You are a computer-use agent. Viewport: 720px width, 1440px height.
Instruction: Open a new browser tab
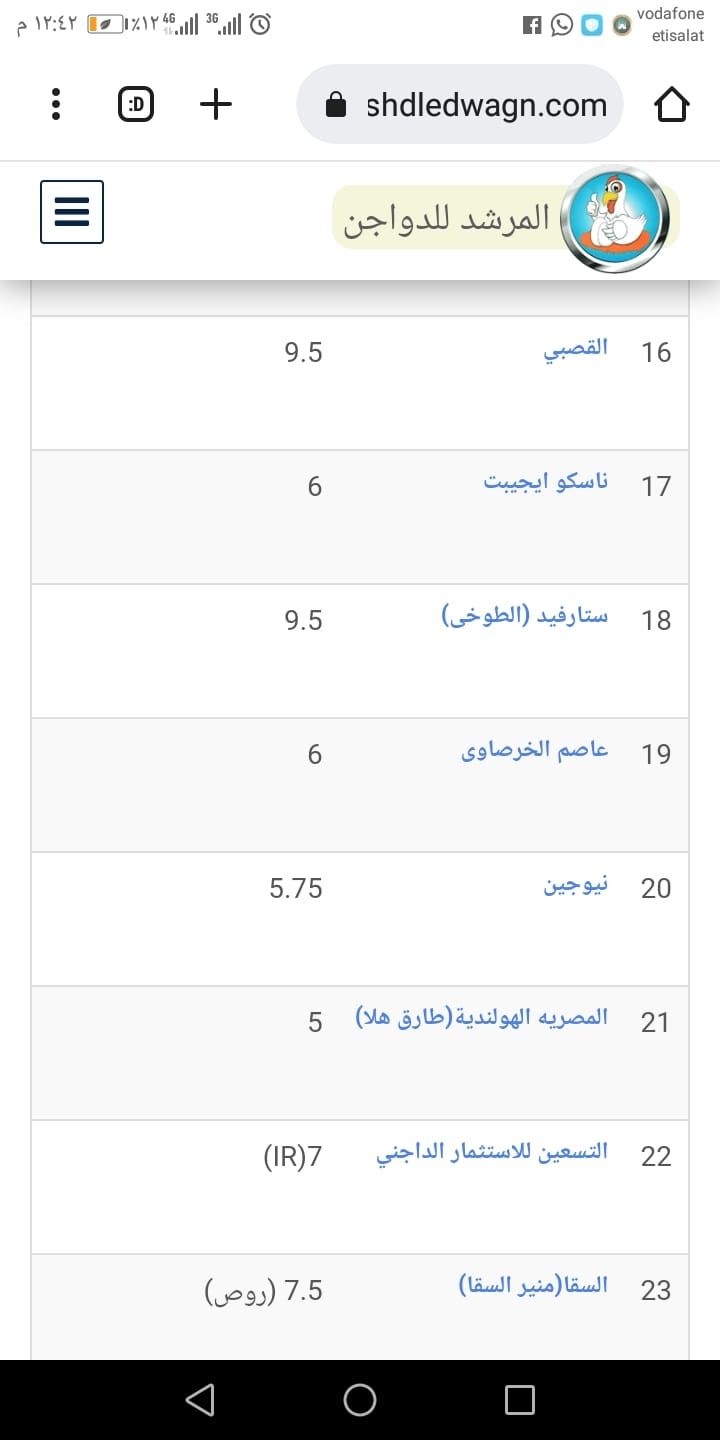215,103
